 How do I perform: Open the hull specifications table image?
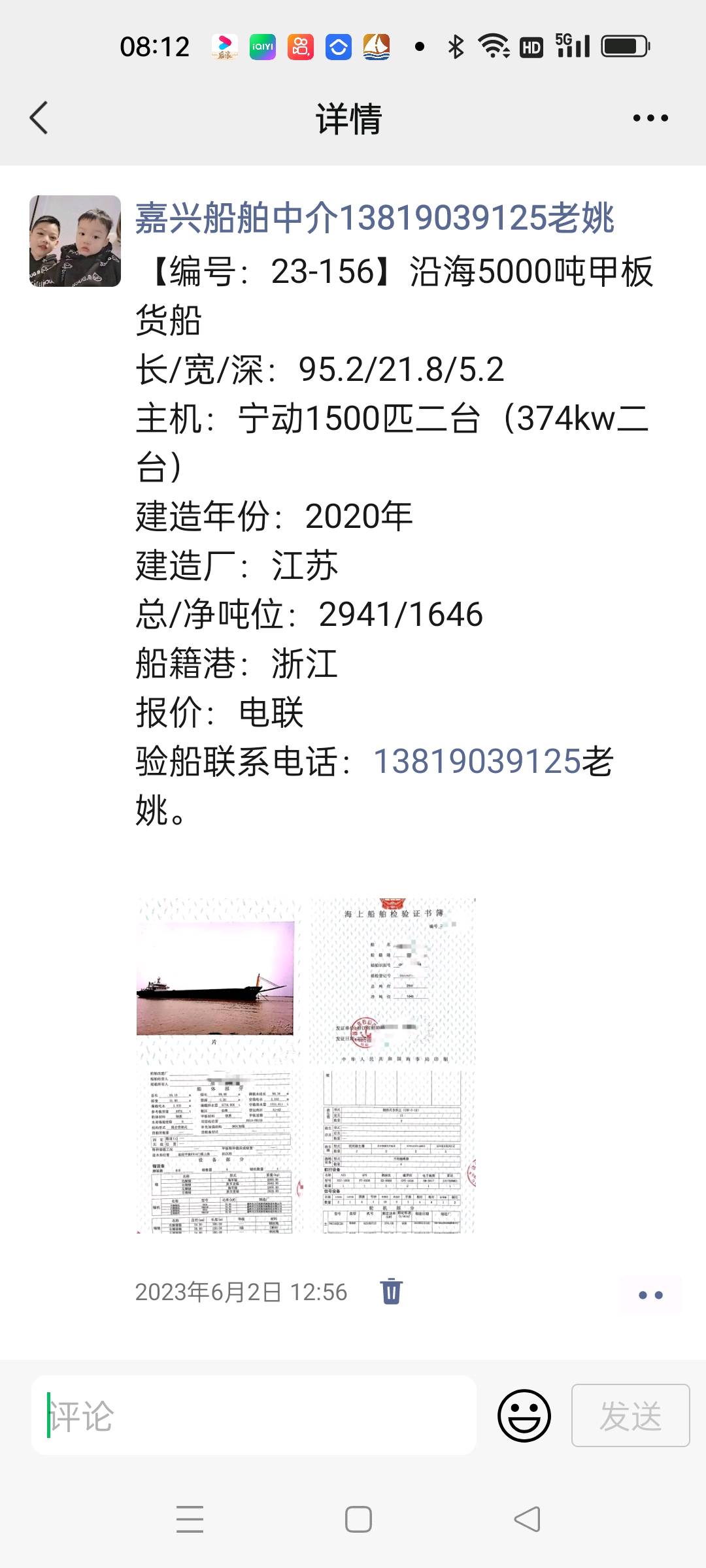218,1151
